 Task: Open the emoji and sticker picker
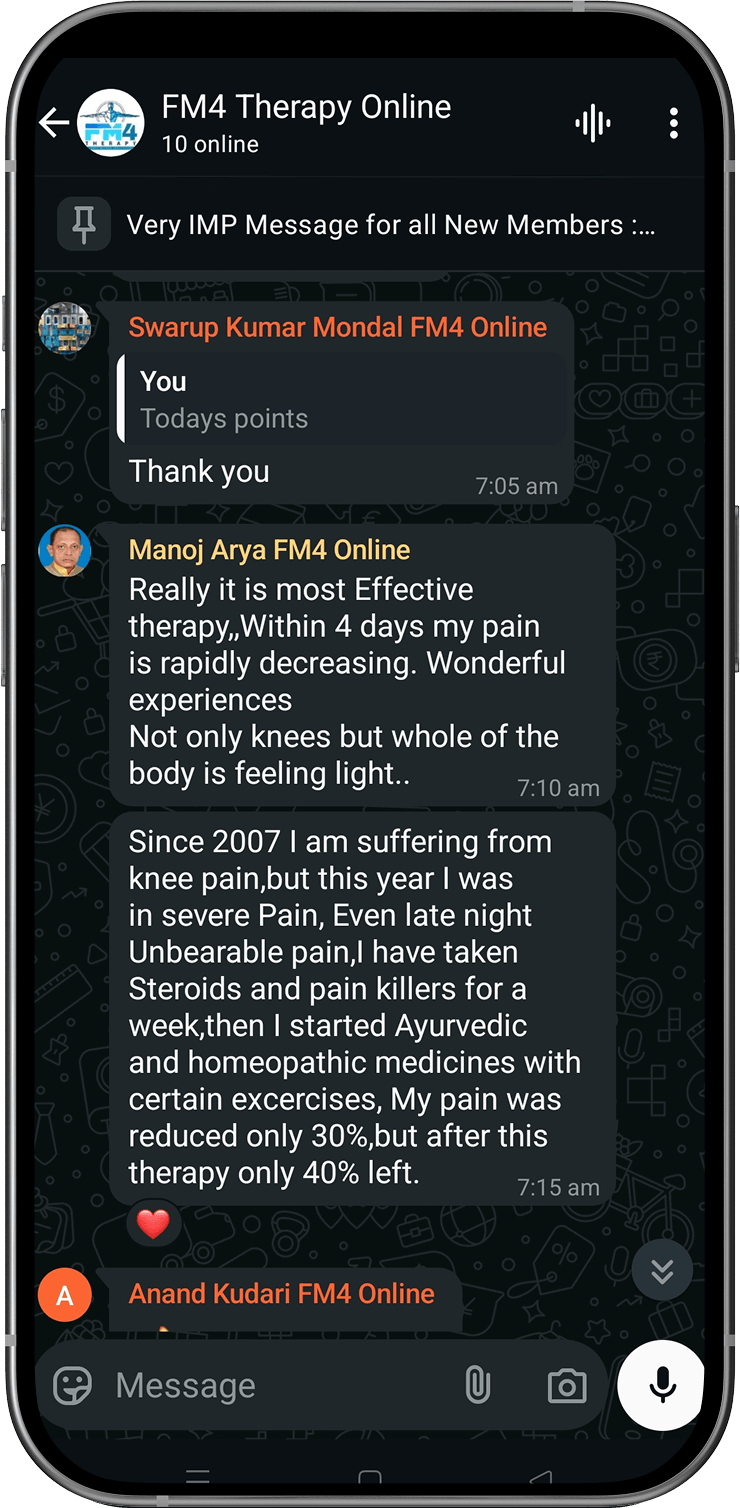[x=73, y=1386]
